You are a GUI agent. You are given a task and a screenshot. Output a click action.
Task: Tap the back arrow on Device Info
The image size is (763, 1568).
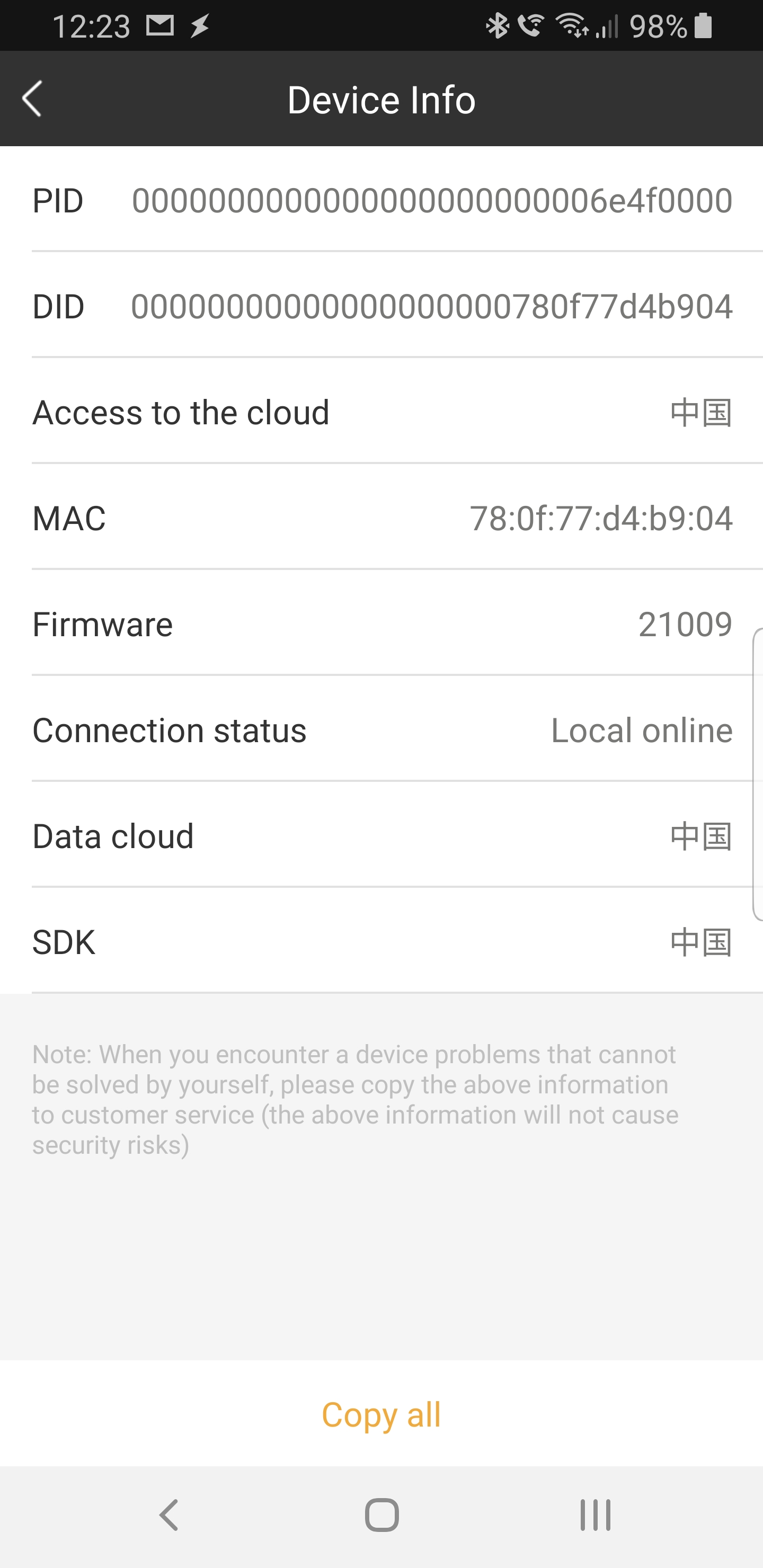(x=32, y=99)
